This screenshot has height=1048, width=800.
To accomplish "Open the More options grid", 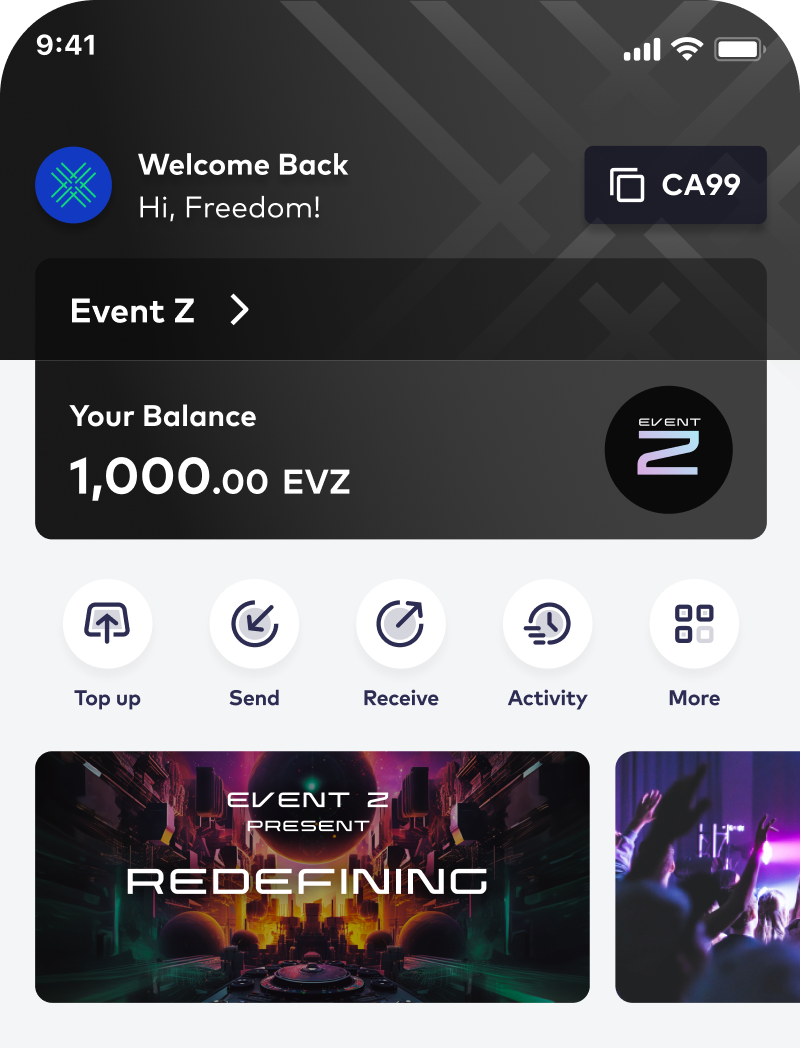I will point(694,625).
